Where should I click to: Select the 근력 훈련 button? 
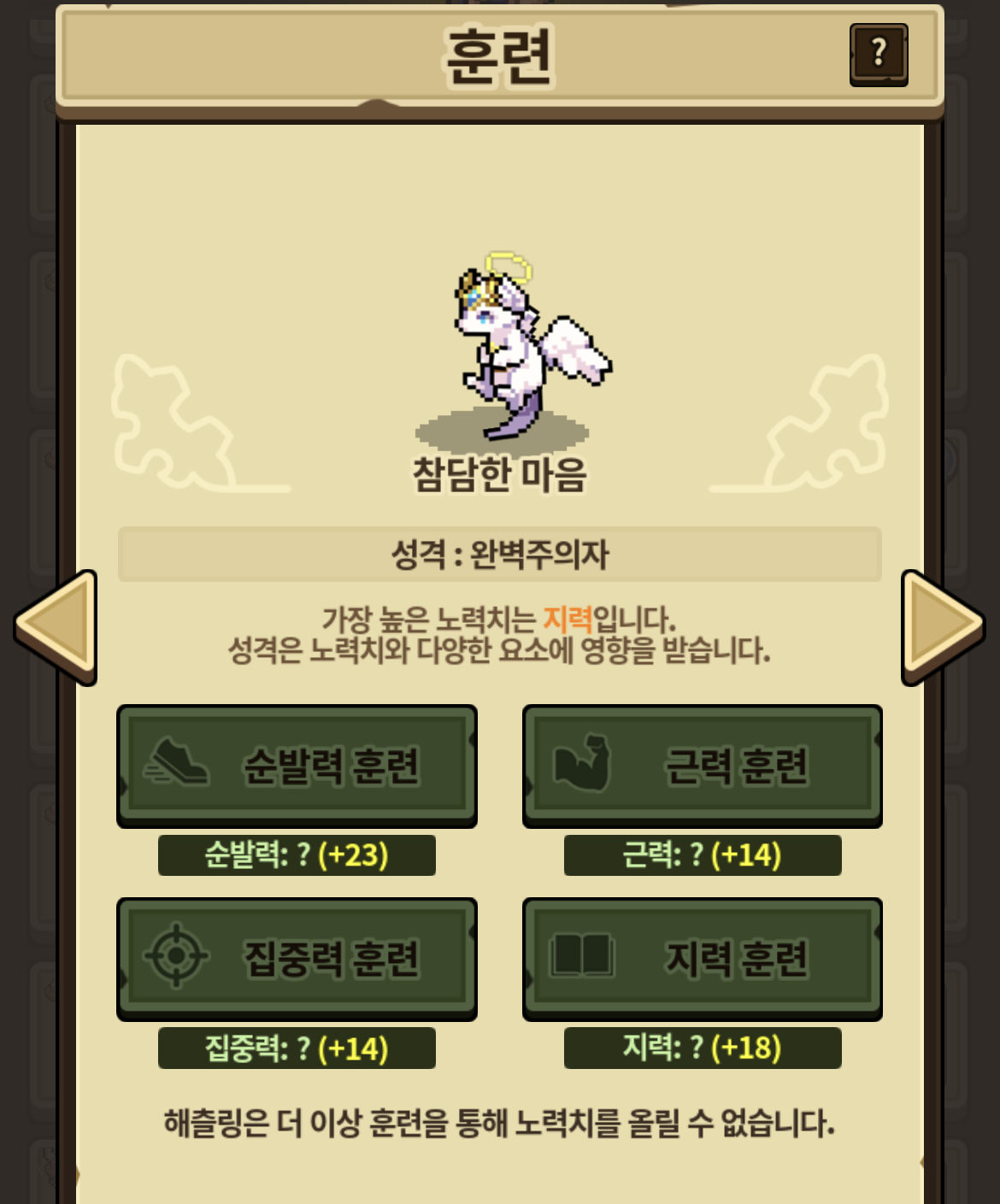tap(702, 765)
